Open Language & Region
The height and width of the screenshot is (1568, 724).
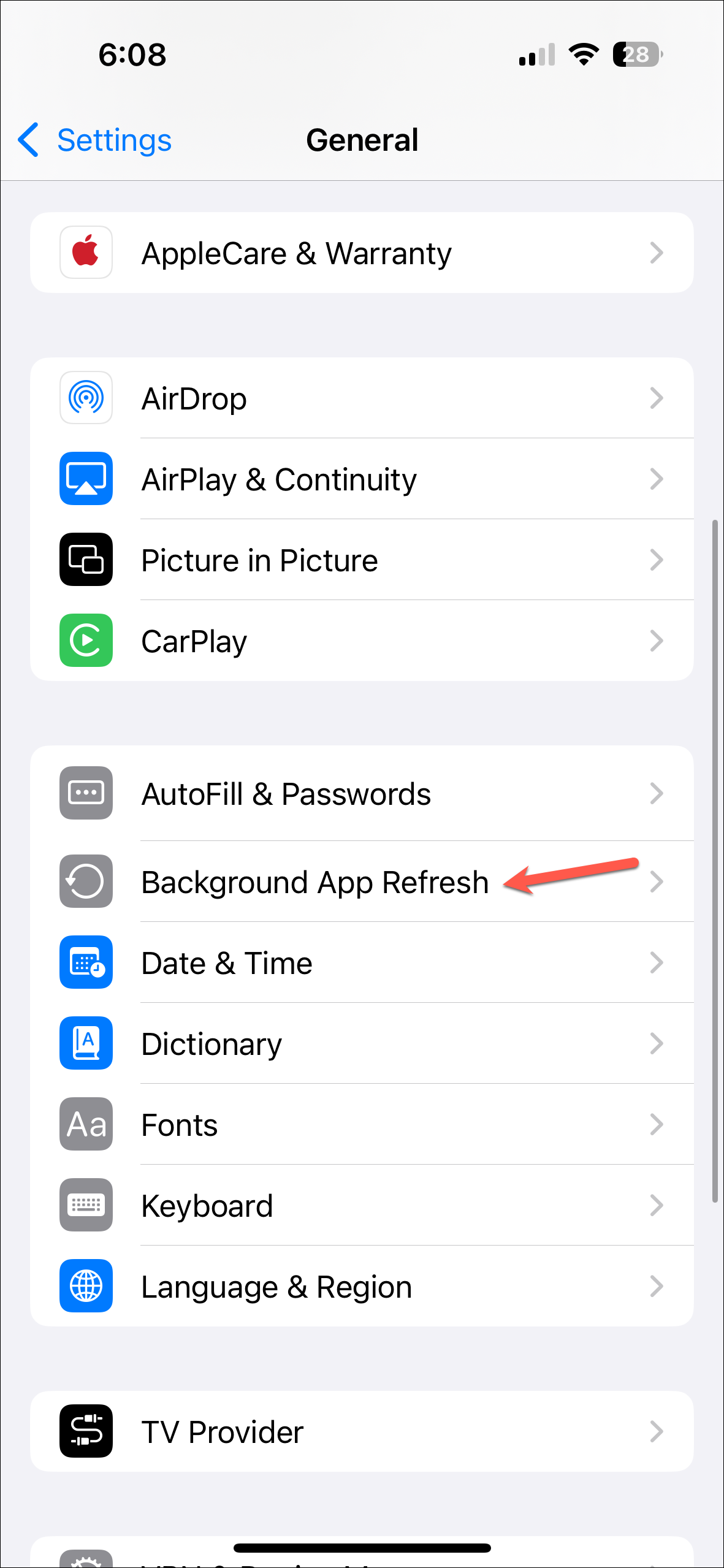[x=362, y=1287]
